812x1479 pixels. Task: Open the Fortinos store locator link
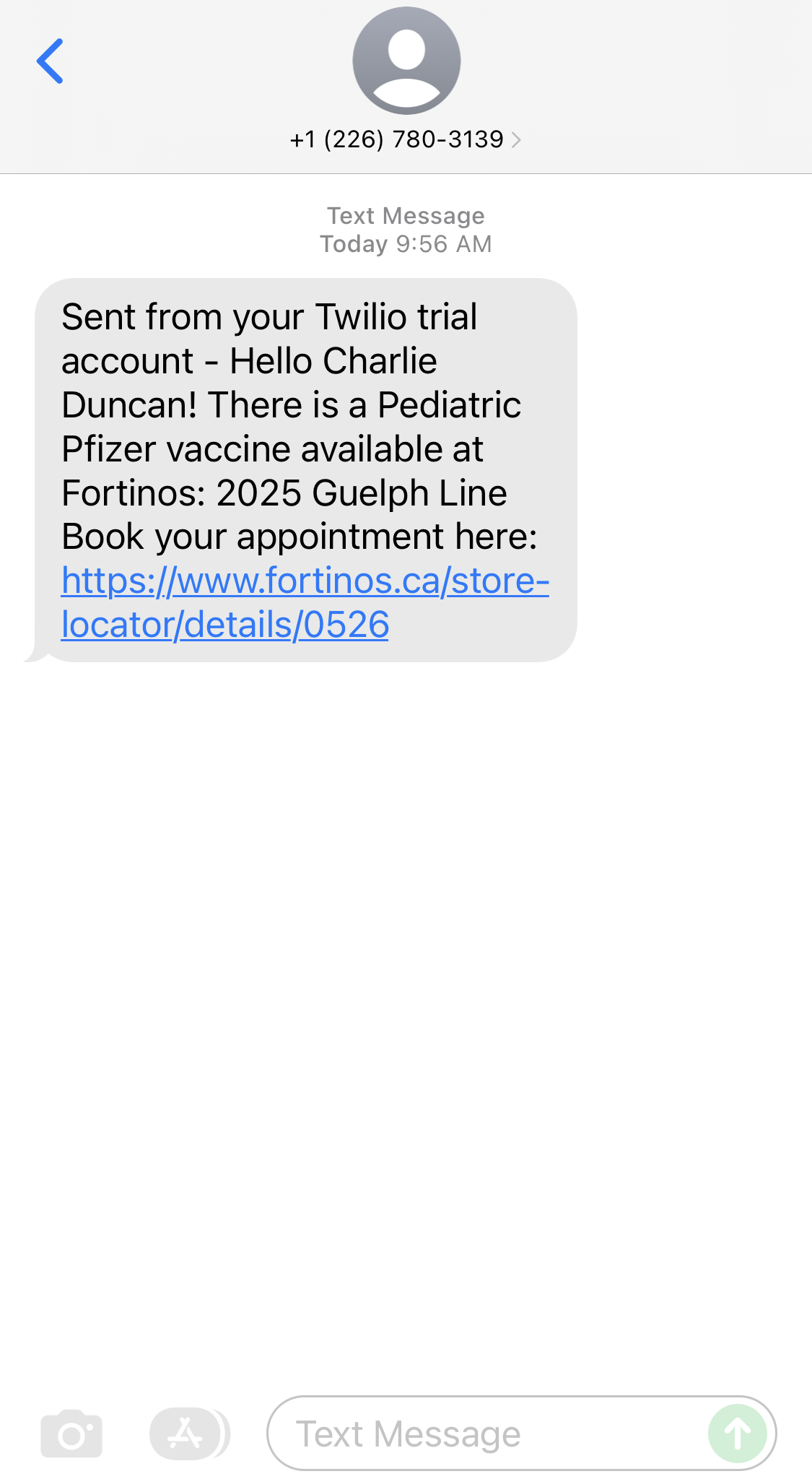[x=303, y=601]
